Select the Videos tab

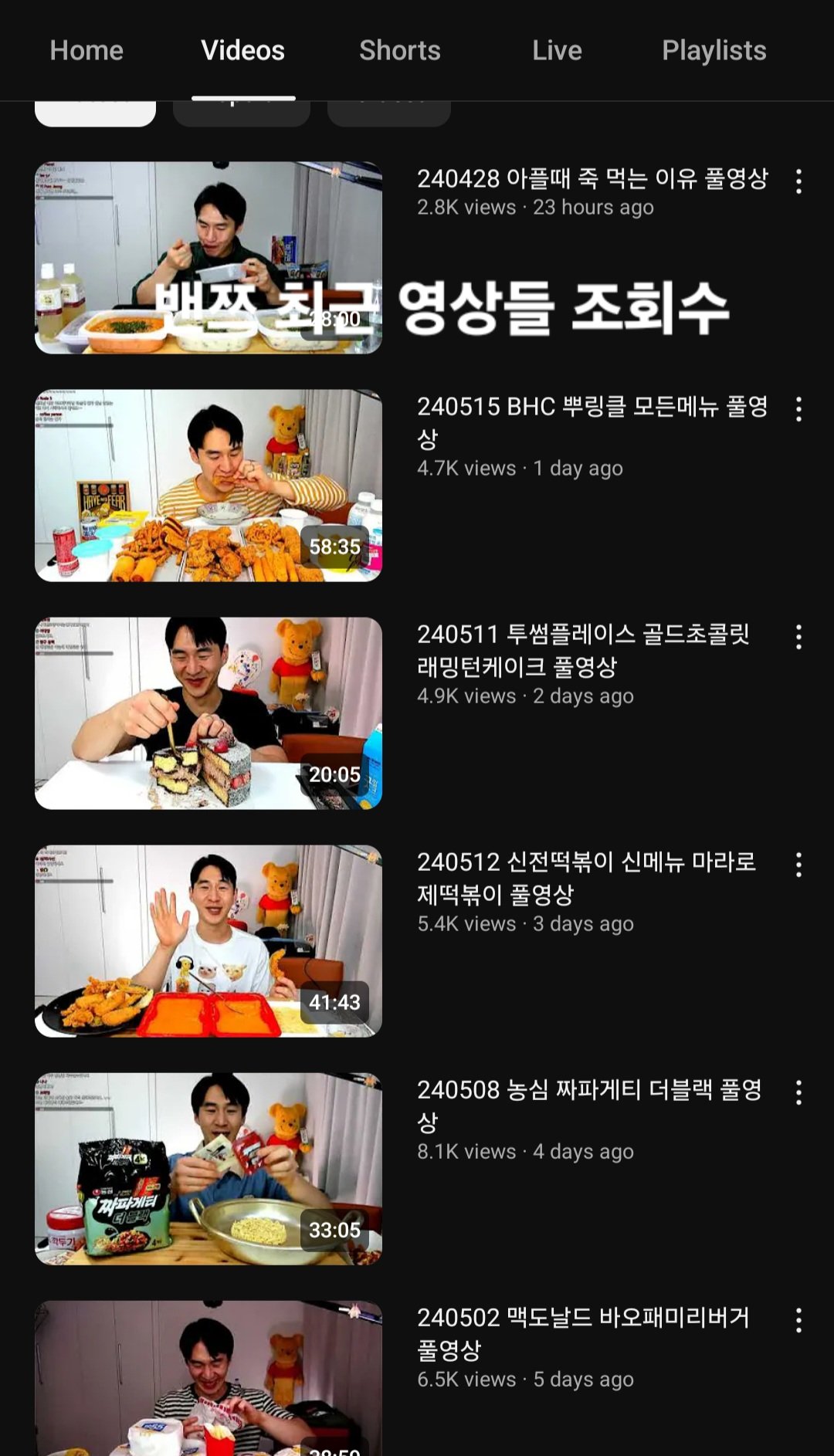242,51
